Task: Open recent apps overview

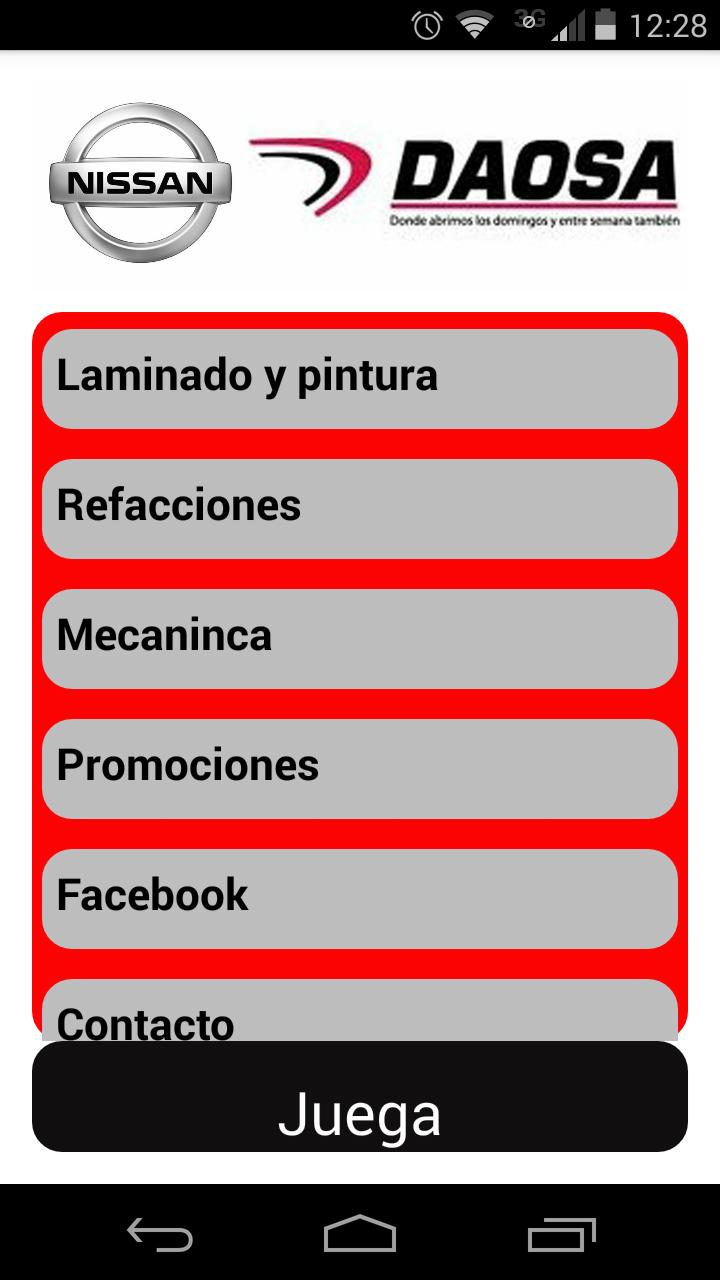Action: point(561,1234)
